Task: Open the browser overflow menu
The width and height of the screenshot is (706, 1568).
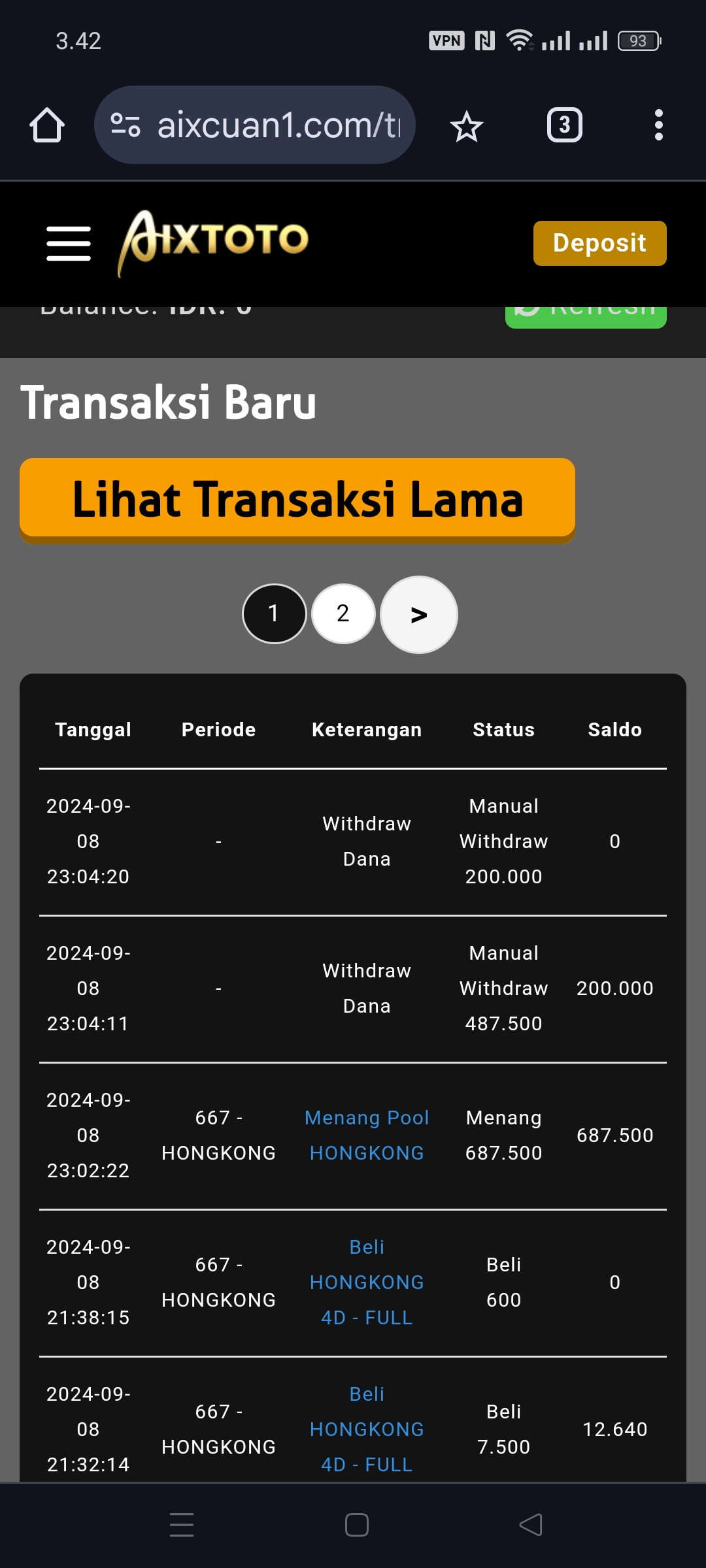Action: click(658, 125)
